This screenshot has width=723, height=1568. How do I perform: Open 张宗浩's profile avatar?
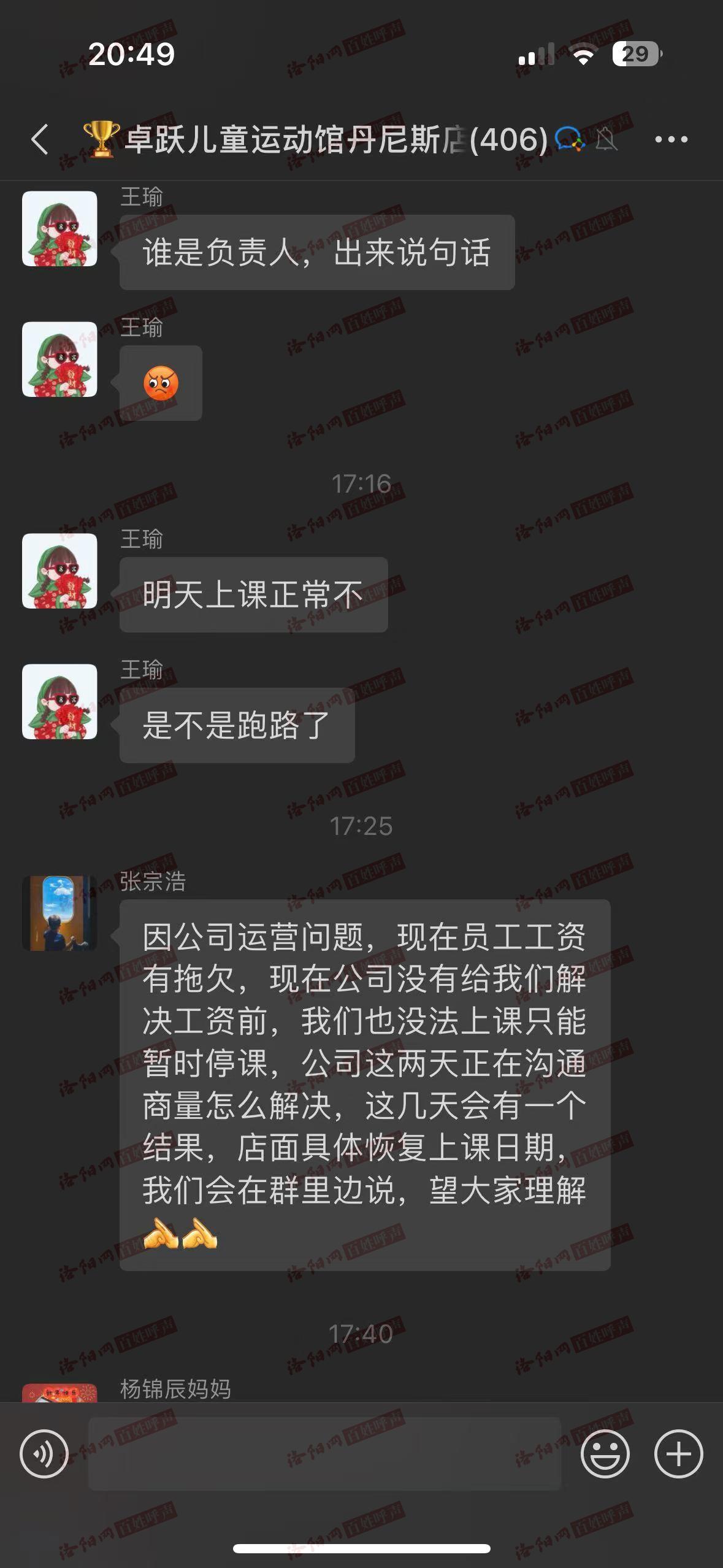tap(59, 913)
